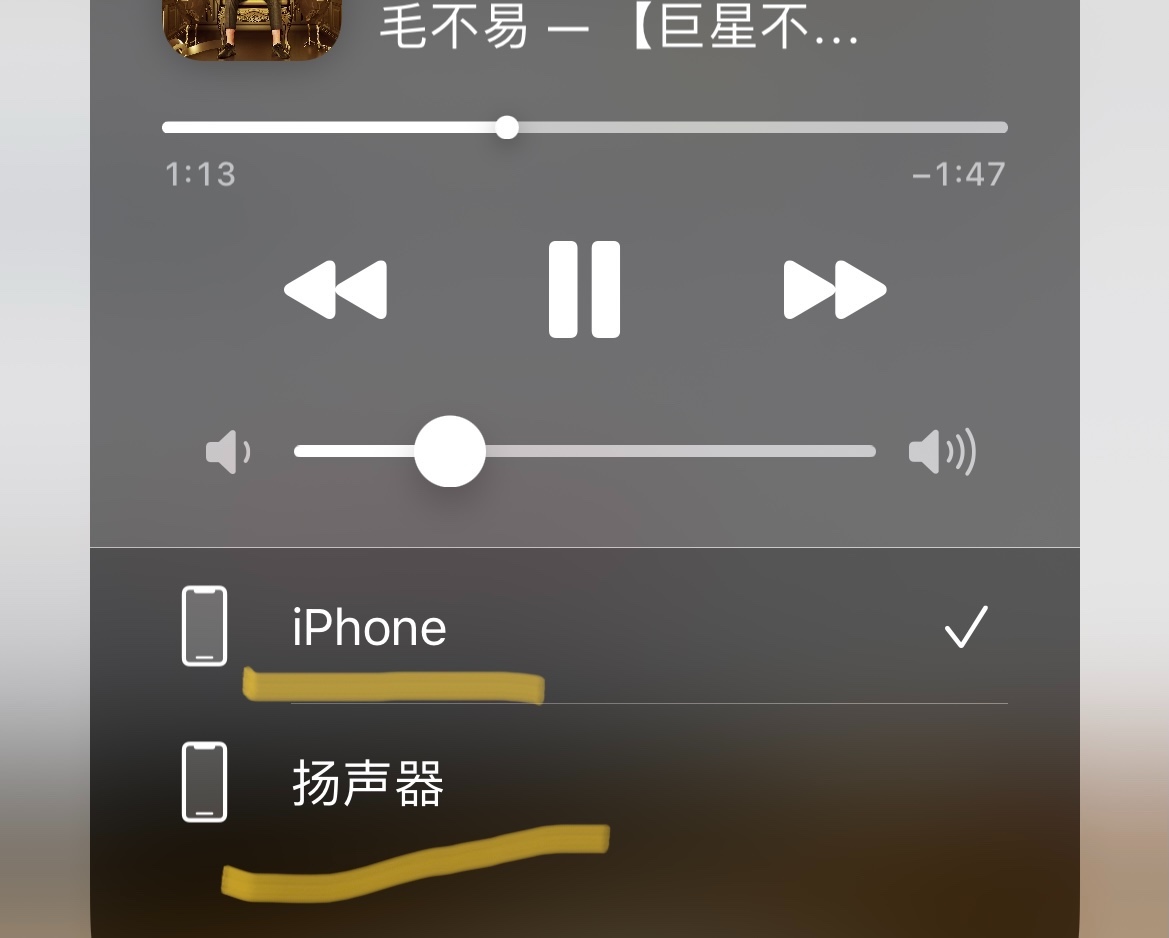Skip back to the previous track

pyautogui.click(x=336, y=290)
